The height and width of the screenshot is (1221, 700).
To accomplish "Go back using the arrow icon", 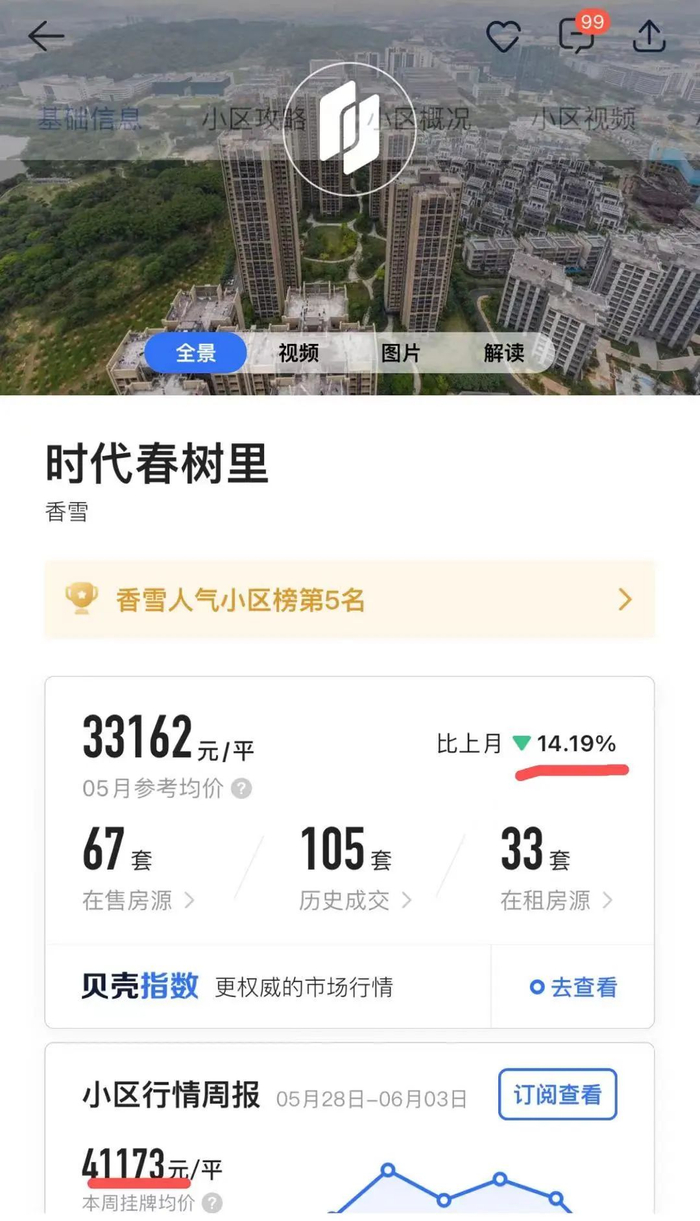I will coord(46,37).
